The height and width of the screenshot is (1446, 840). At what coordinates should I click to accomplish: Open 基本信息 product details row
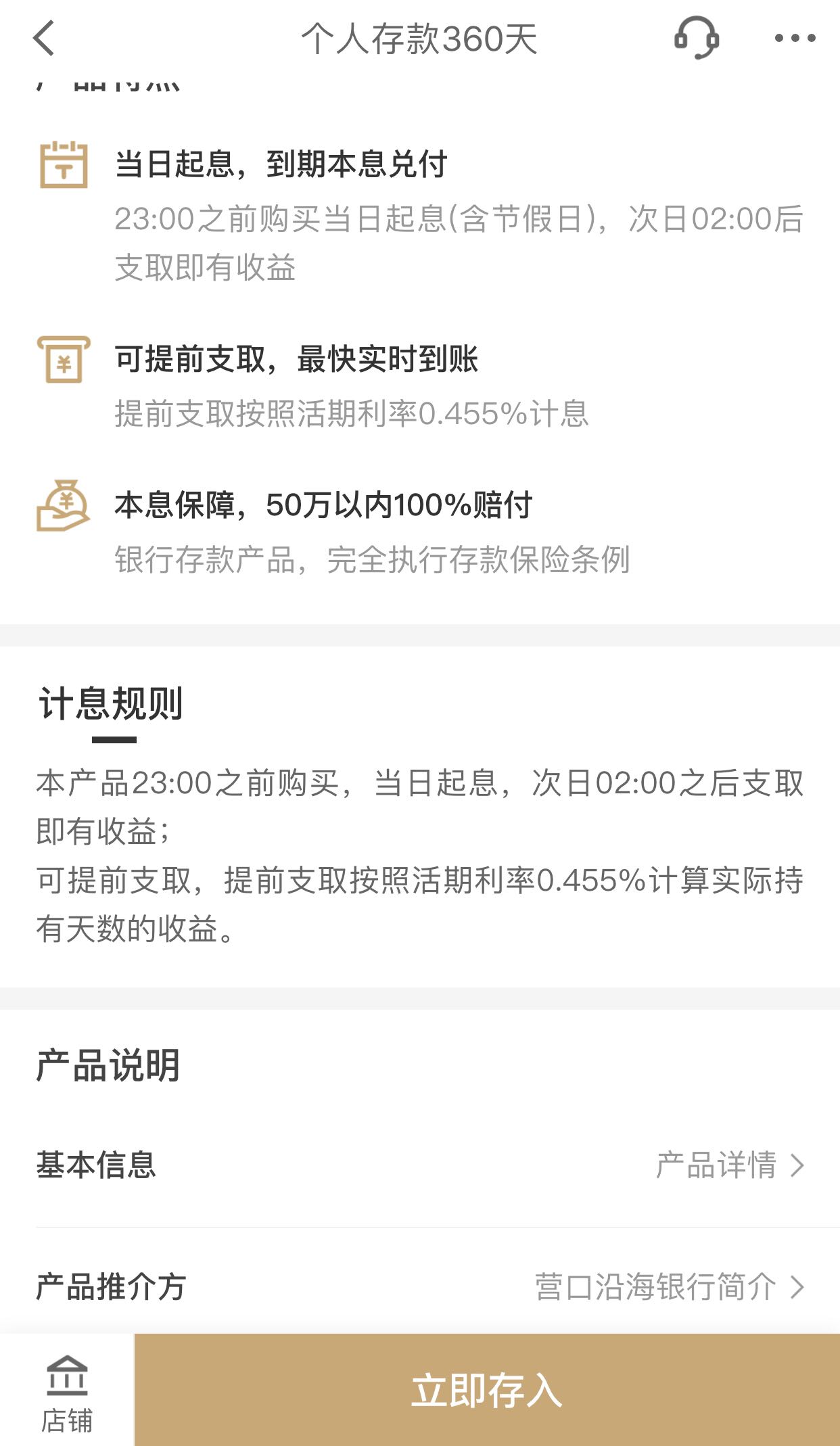click(x=420, y=1165)
